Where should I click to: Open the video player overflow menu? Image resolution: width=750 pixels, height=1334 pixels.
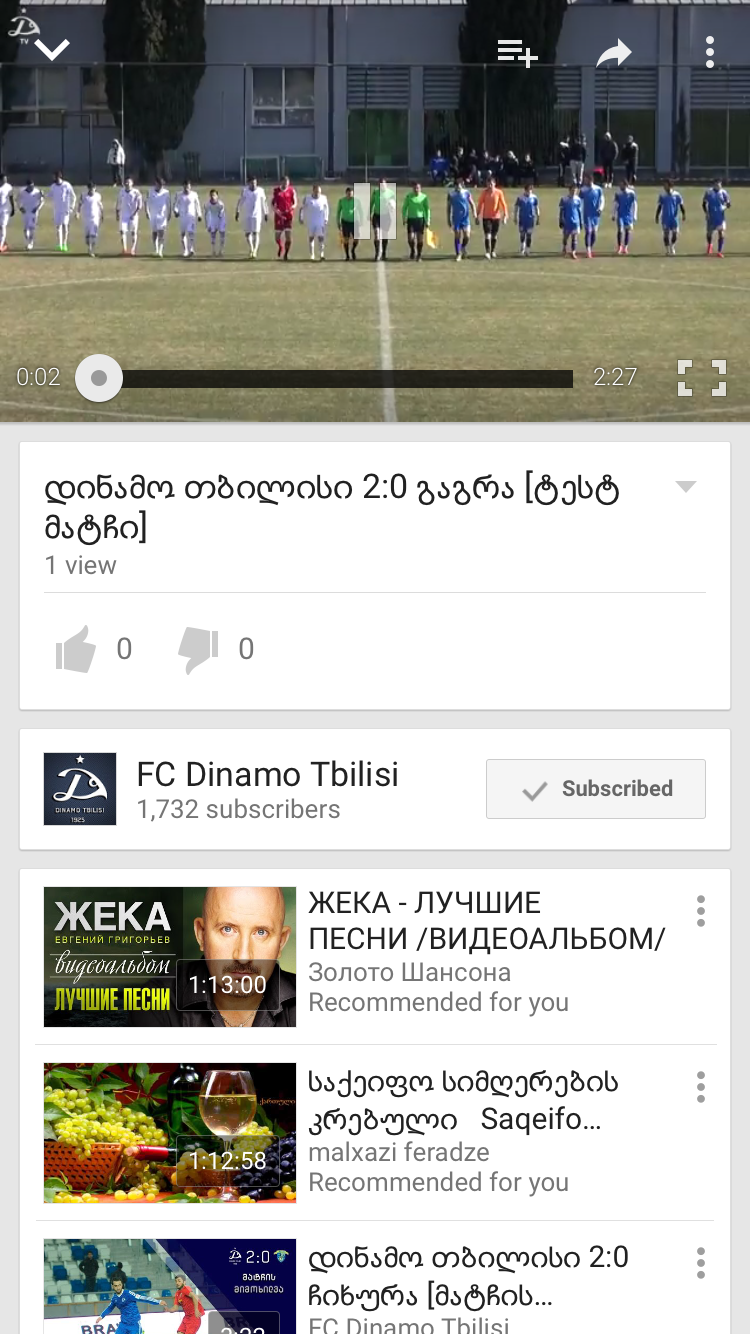[709, 52]
